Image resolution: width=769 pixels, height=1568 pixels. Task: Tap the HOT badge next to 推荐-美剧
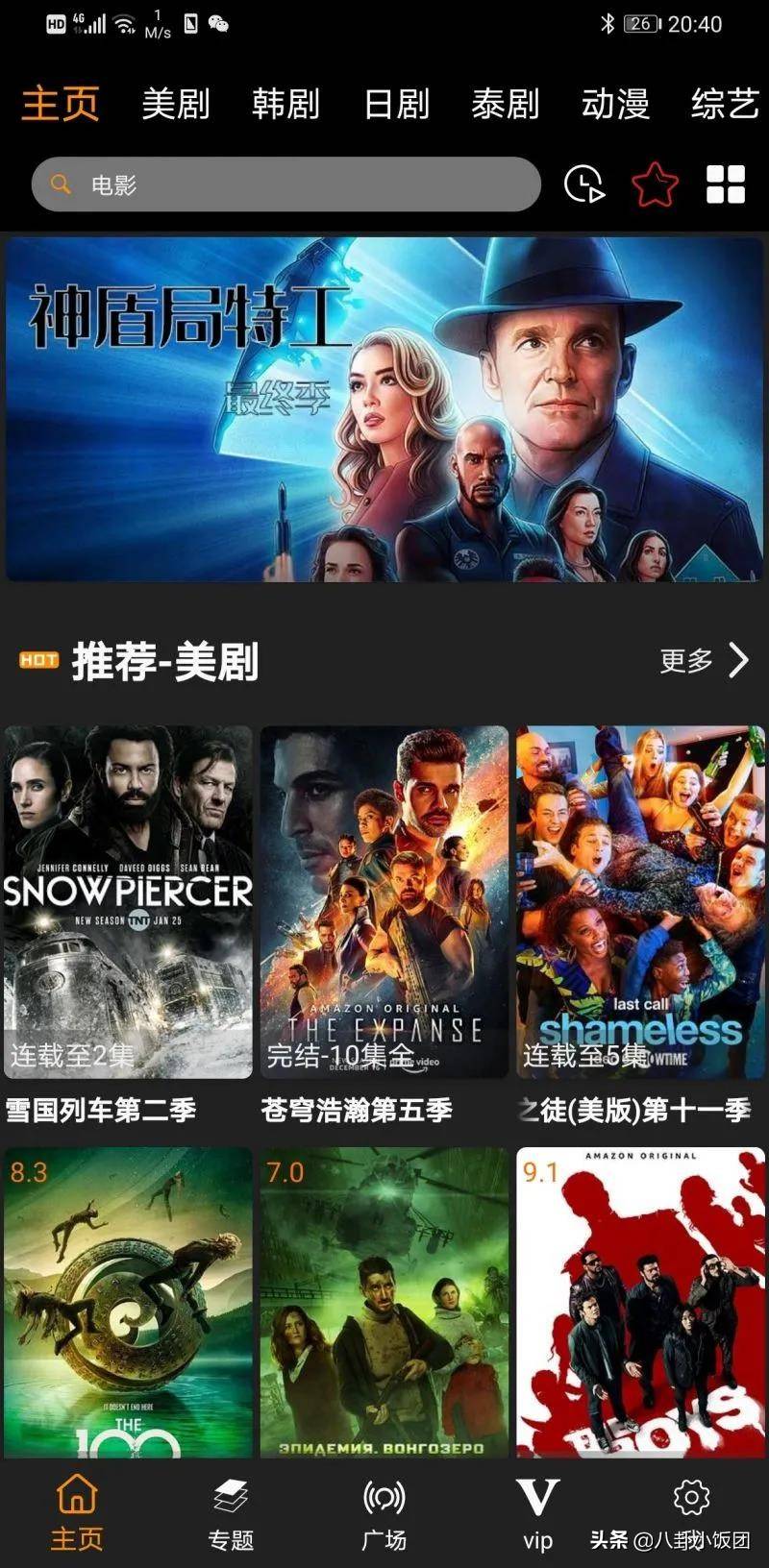[x=39, y=662]
